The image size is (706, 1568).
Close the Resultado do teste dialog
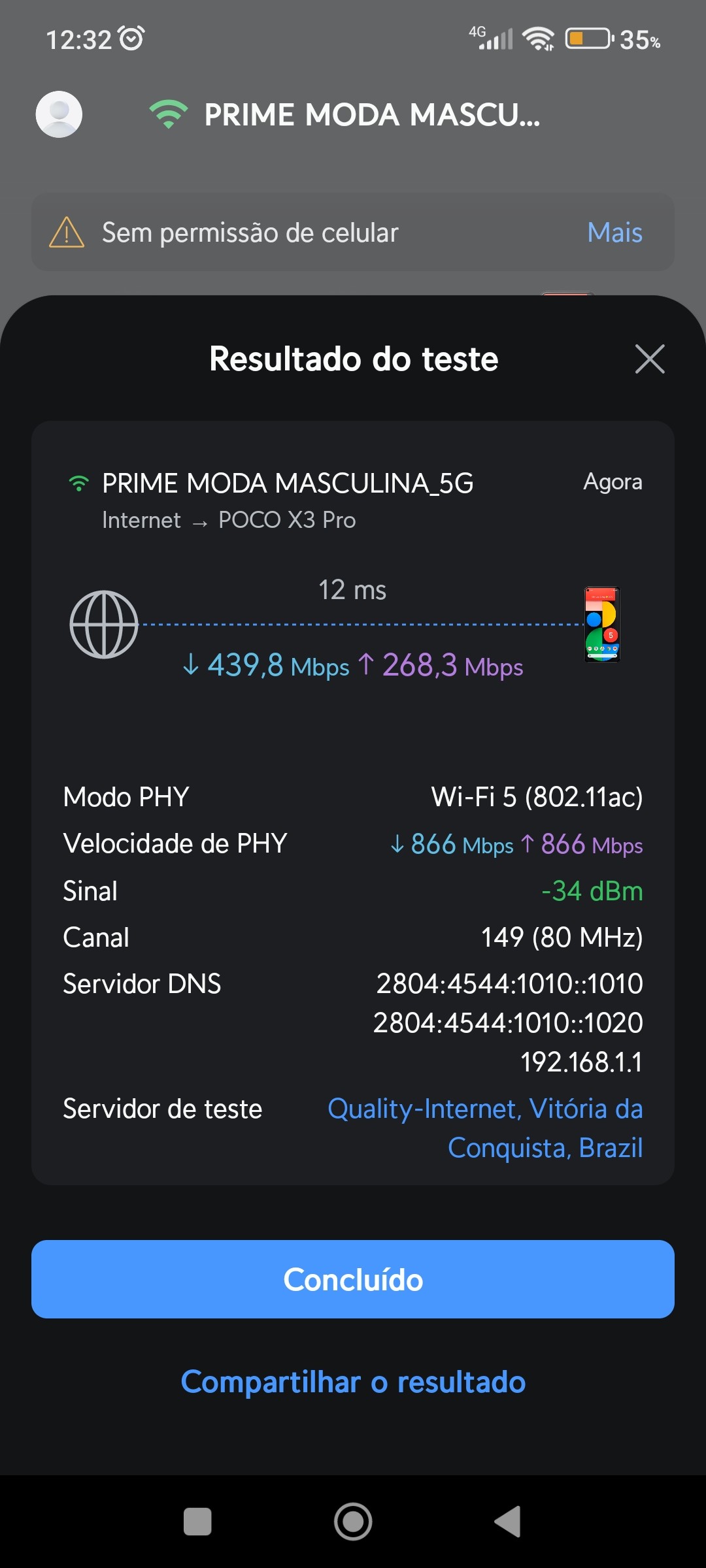649,359
